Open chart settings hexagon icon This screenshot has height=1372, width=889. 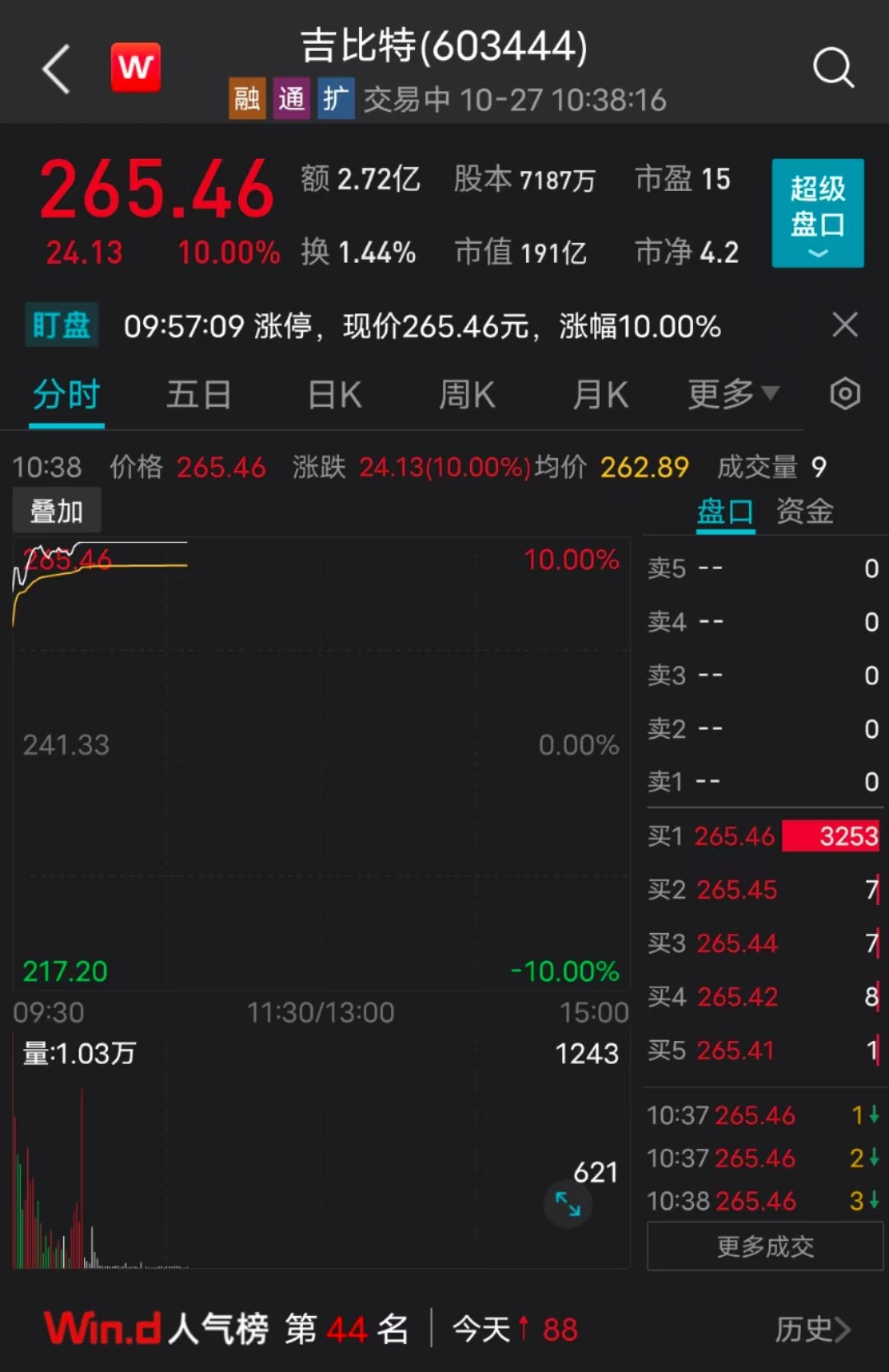point(845,394)
